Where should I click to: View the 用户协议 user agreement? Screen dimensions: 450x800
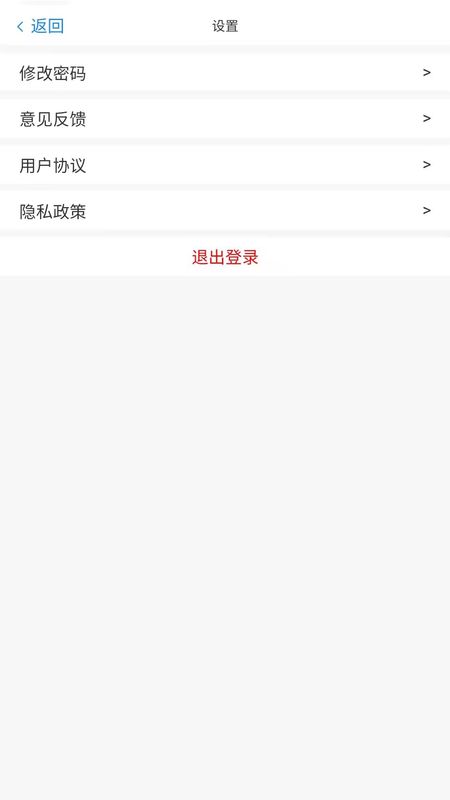[x=225, y=165]
